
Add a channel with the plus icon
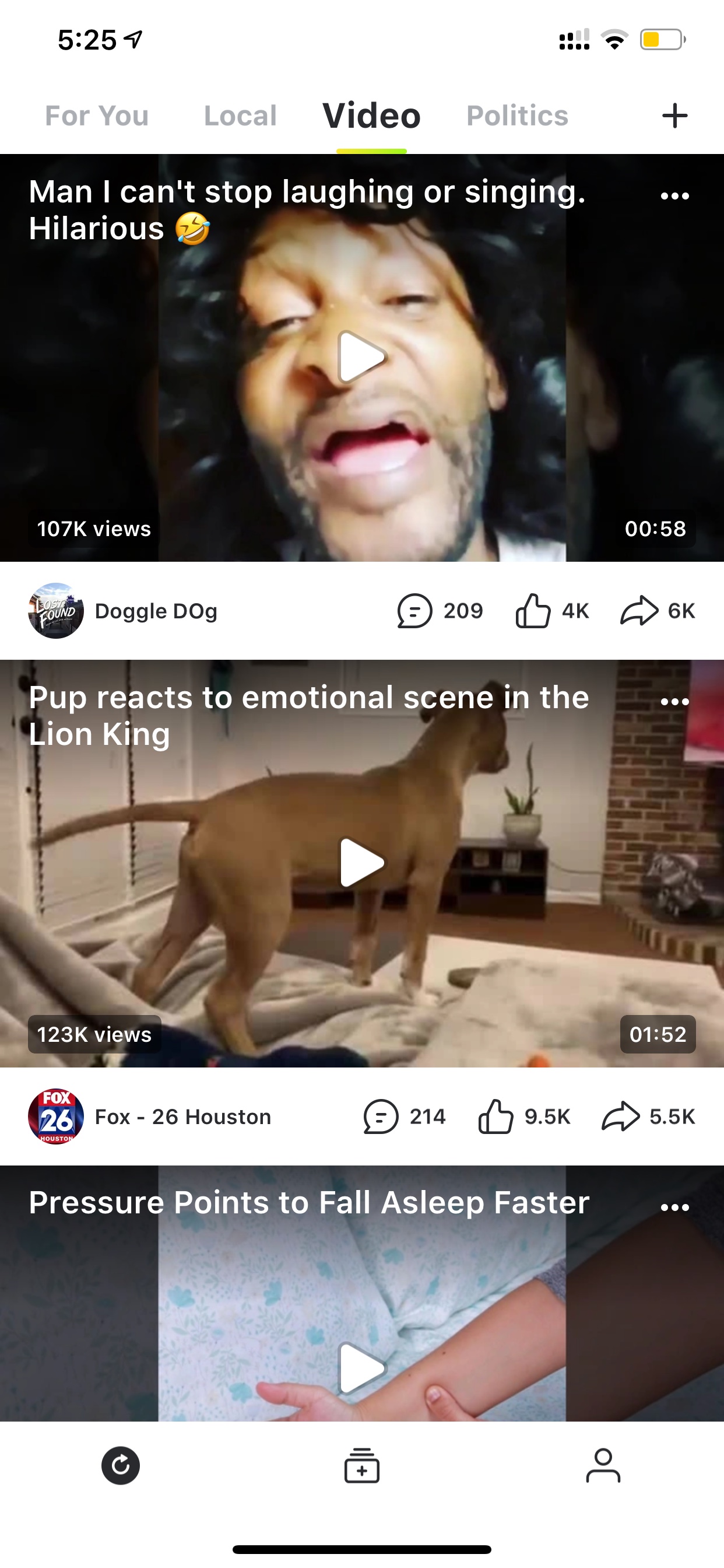point(674,116)
